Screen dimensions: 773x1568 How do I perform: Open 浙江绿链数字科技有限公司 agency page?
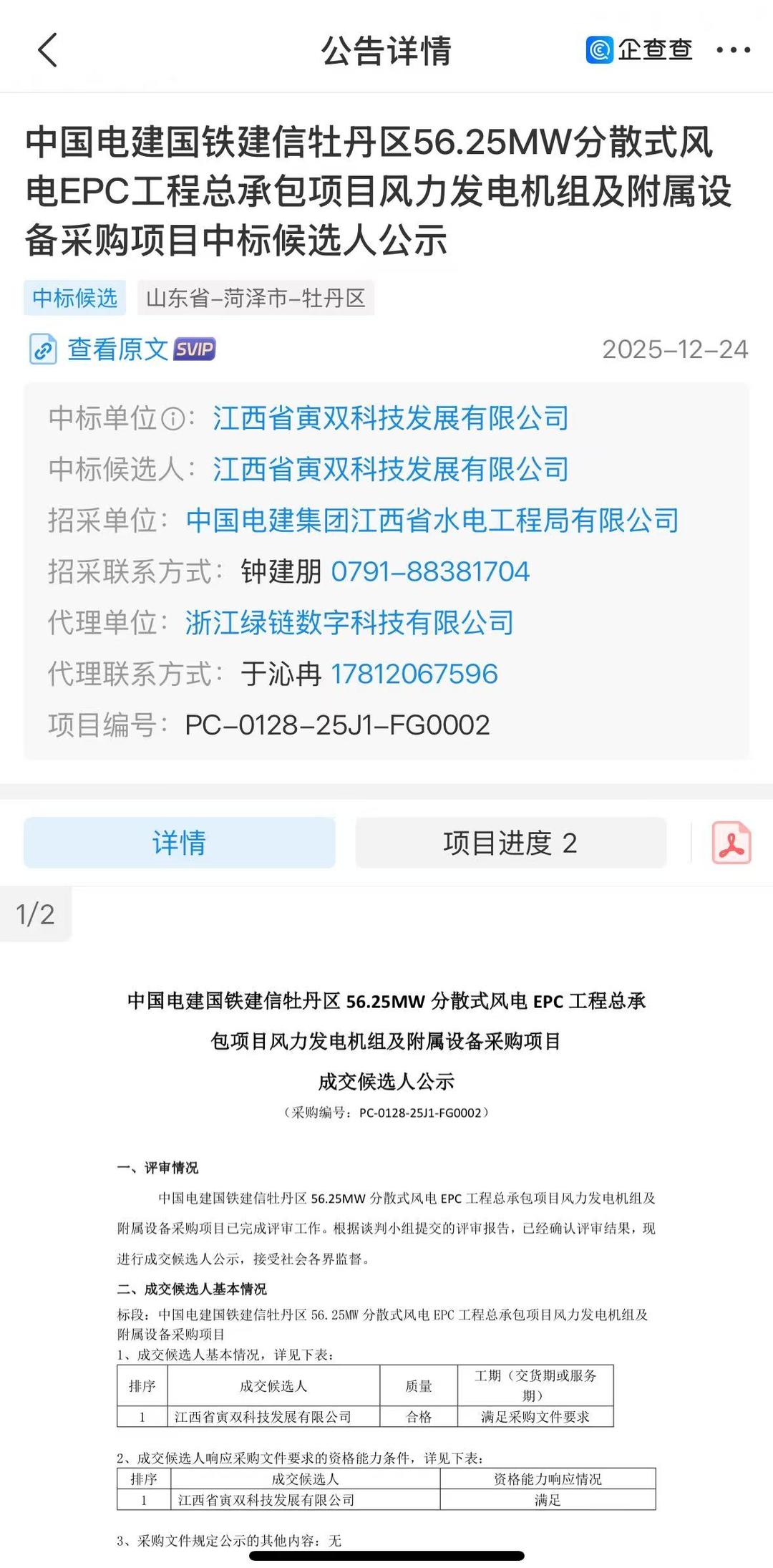(349, 623)
